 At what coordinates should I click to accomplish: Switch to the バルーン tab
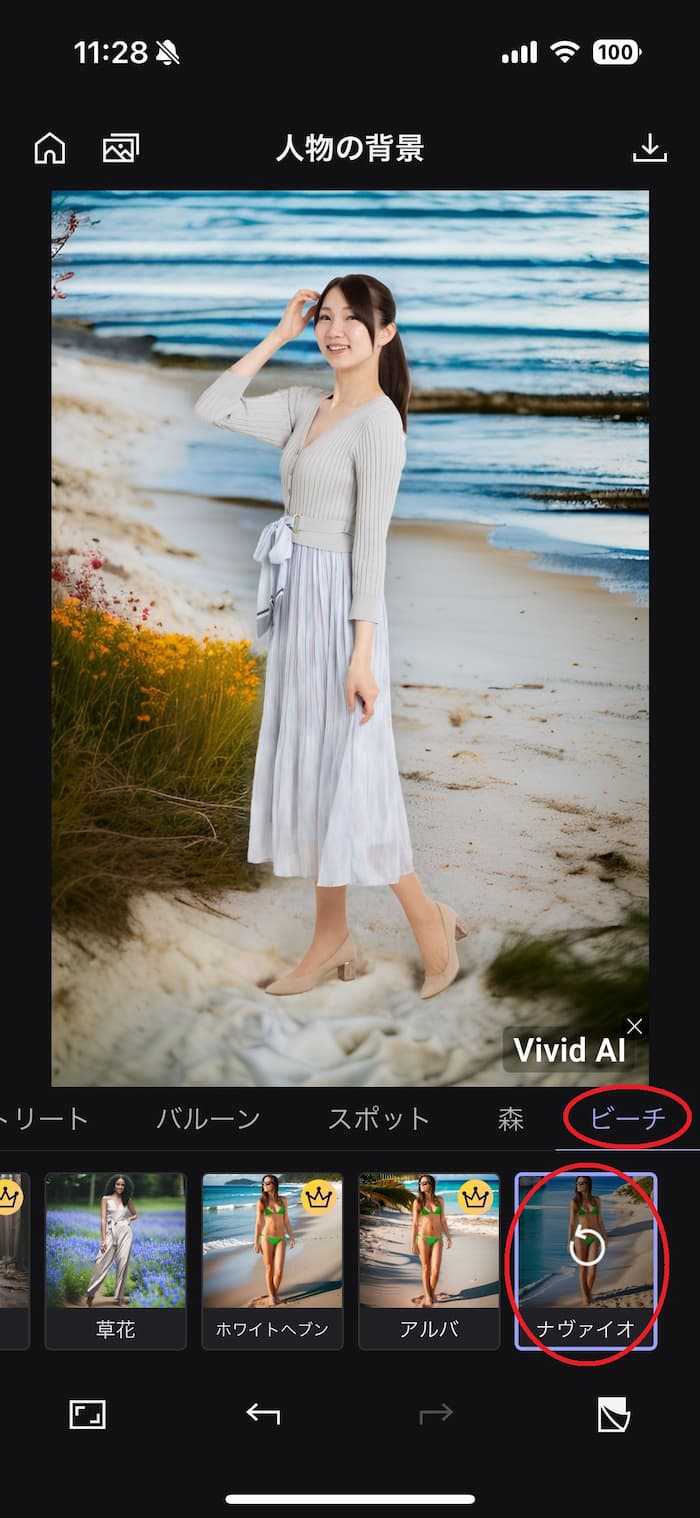pyautogui.click(x=208, y=1118)
